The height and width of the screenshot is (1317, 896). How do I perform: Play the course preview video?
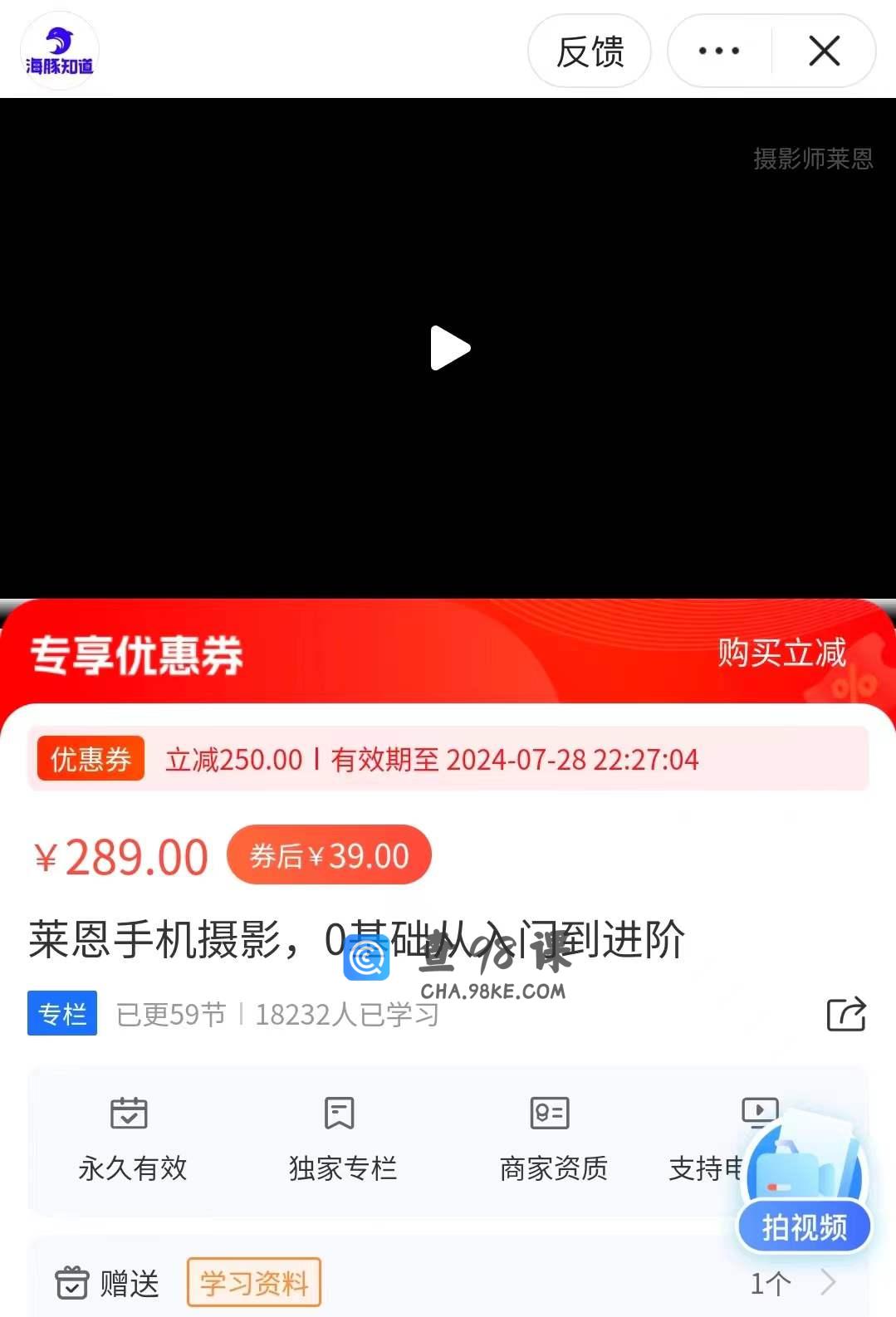coord(449,348)
